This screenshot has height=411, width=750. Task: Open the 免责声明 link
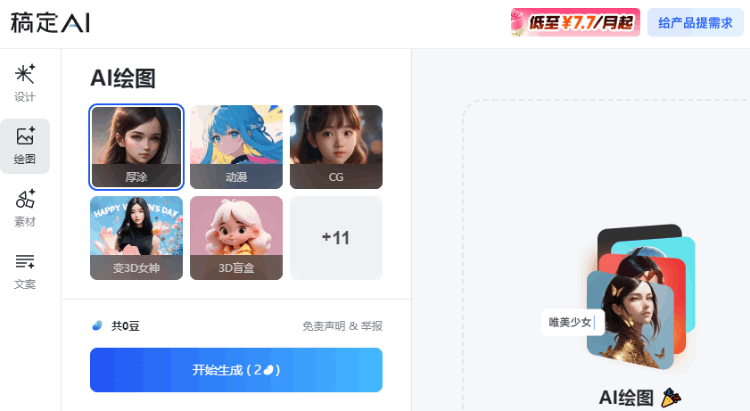tap(323, 326)
